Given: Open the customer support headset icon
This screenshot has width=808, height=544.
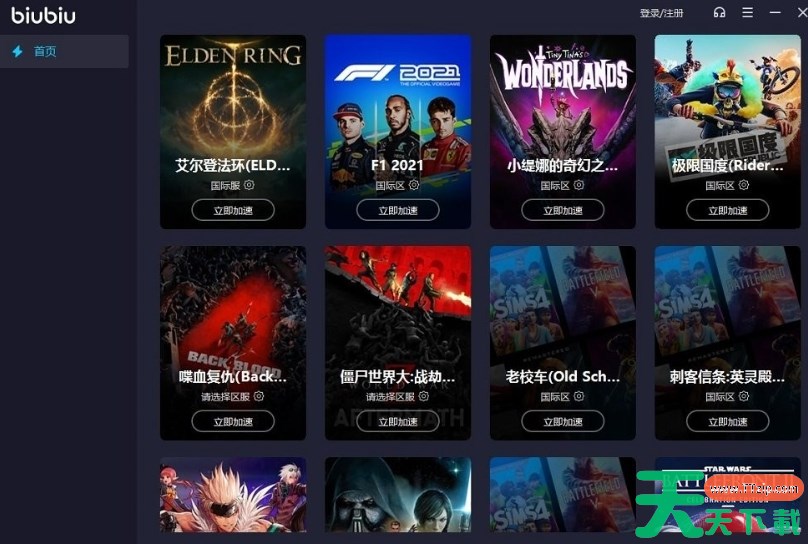Looking at the screenshot, I should click(x=719, y=13).
